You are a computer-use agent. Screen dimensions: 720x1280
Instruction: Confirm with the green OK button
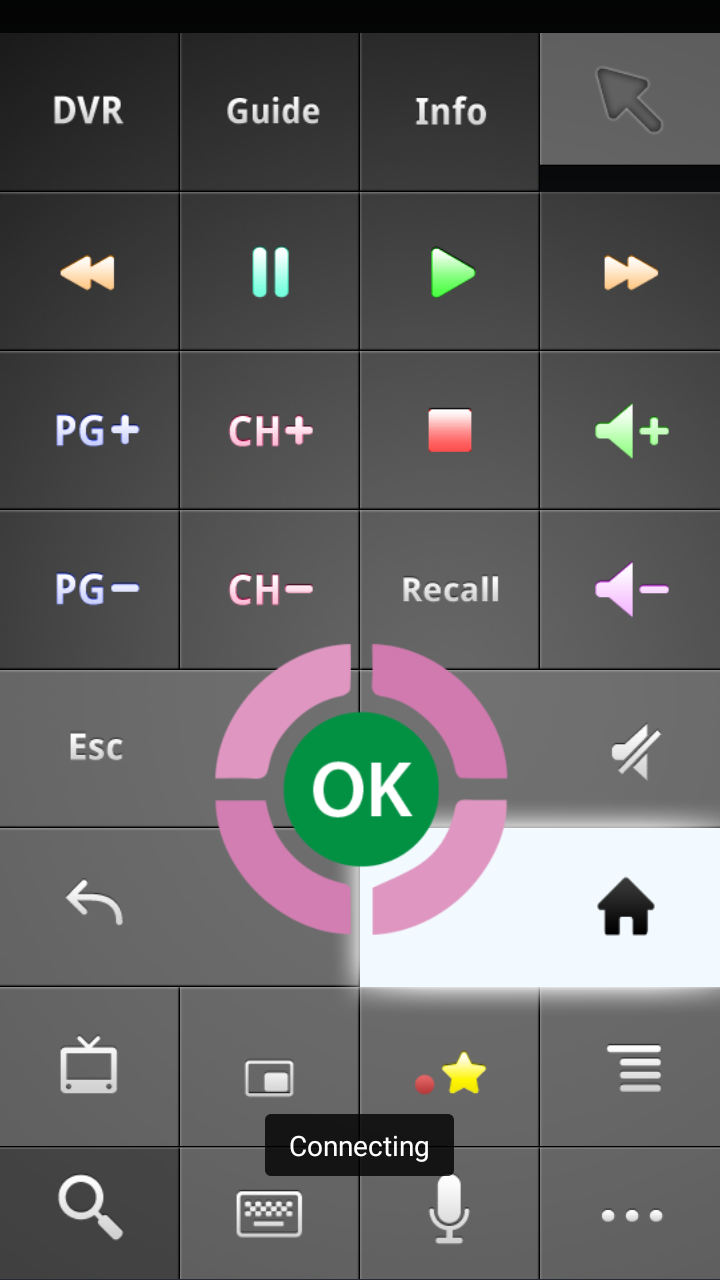[x=361, y=789]
